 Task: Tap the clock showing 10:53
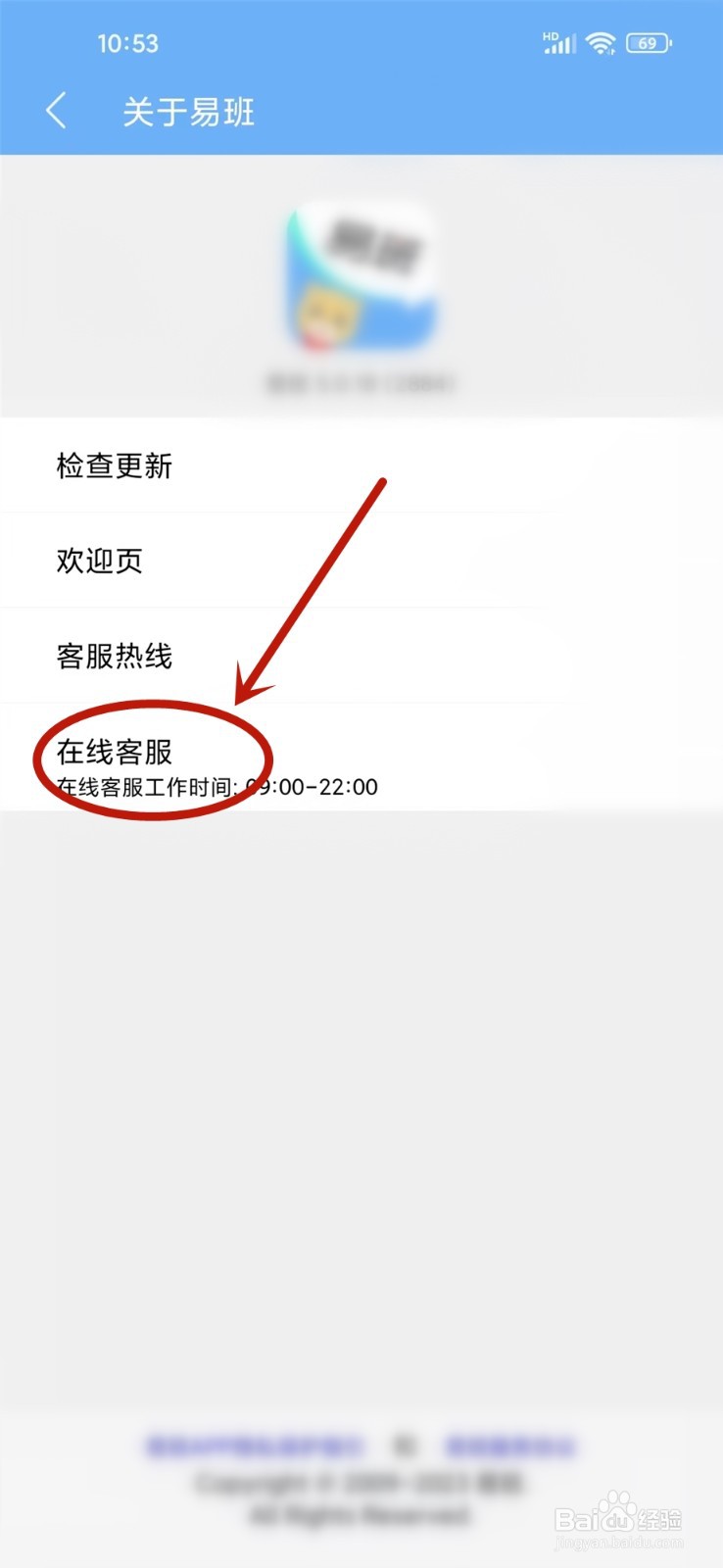pyautogui.click(x=125, y=43)
